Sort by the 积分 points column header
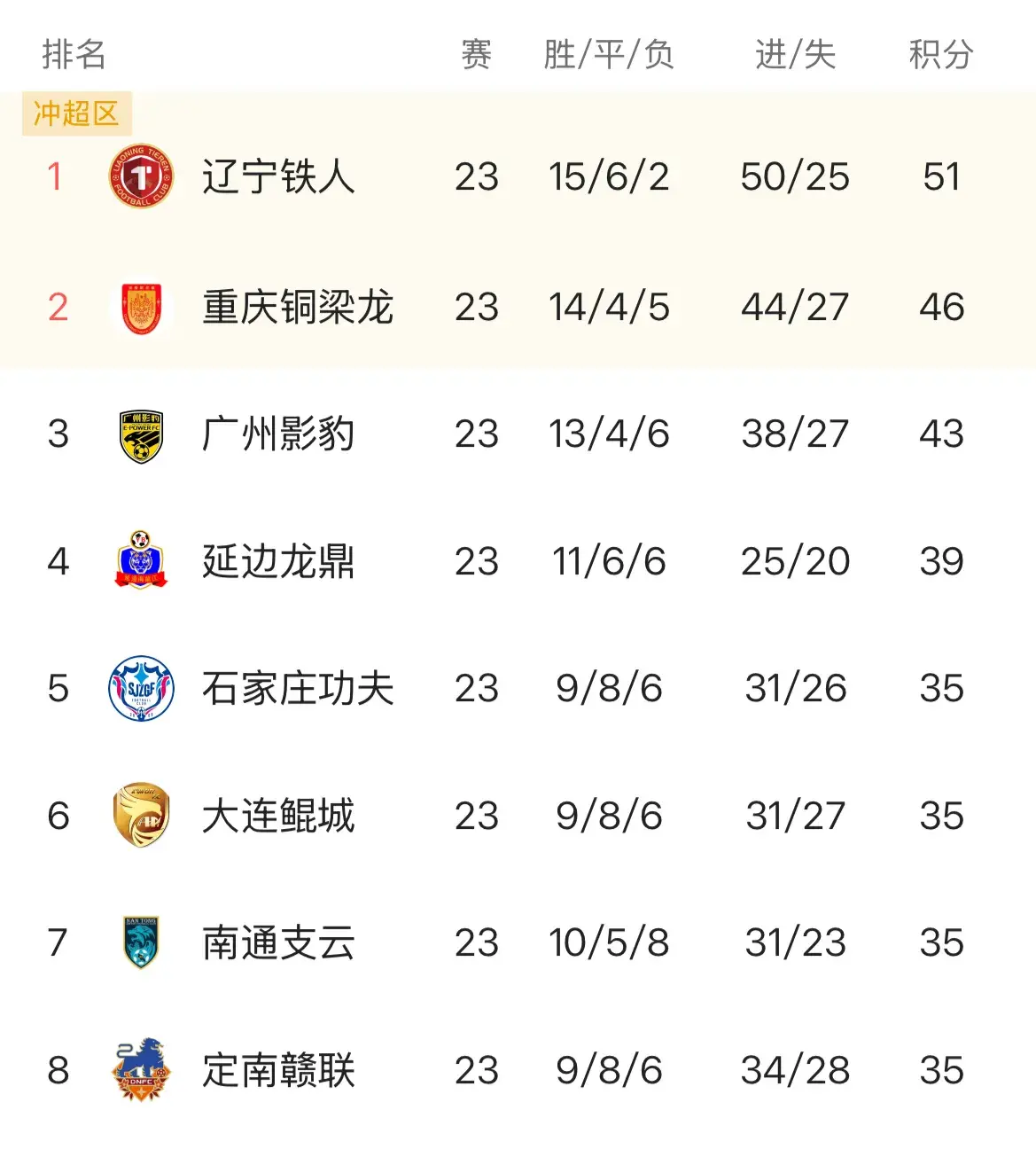1036x1149 pixels. click(941, 55)
